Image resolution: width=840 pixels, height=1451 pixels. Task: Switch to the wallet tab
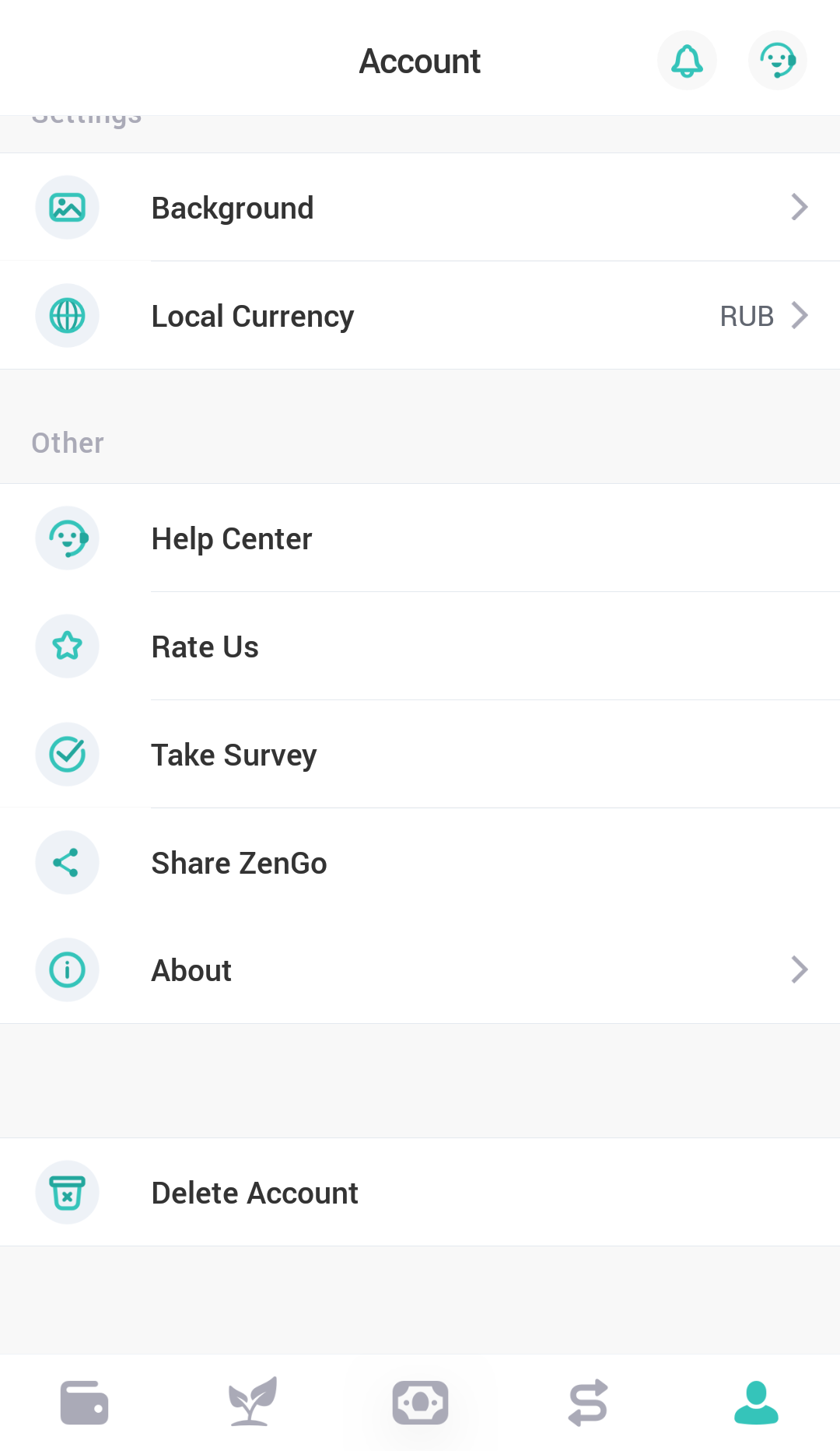click(84, 1403)
